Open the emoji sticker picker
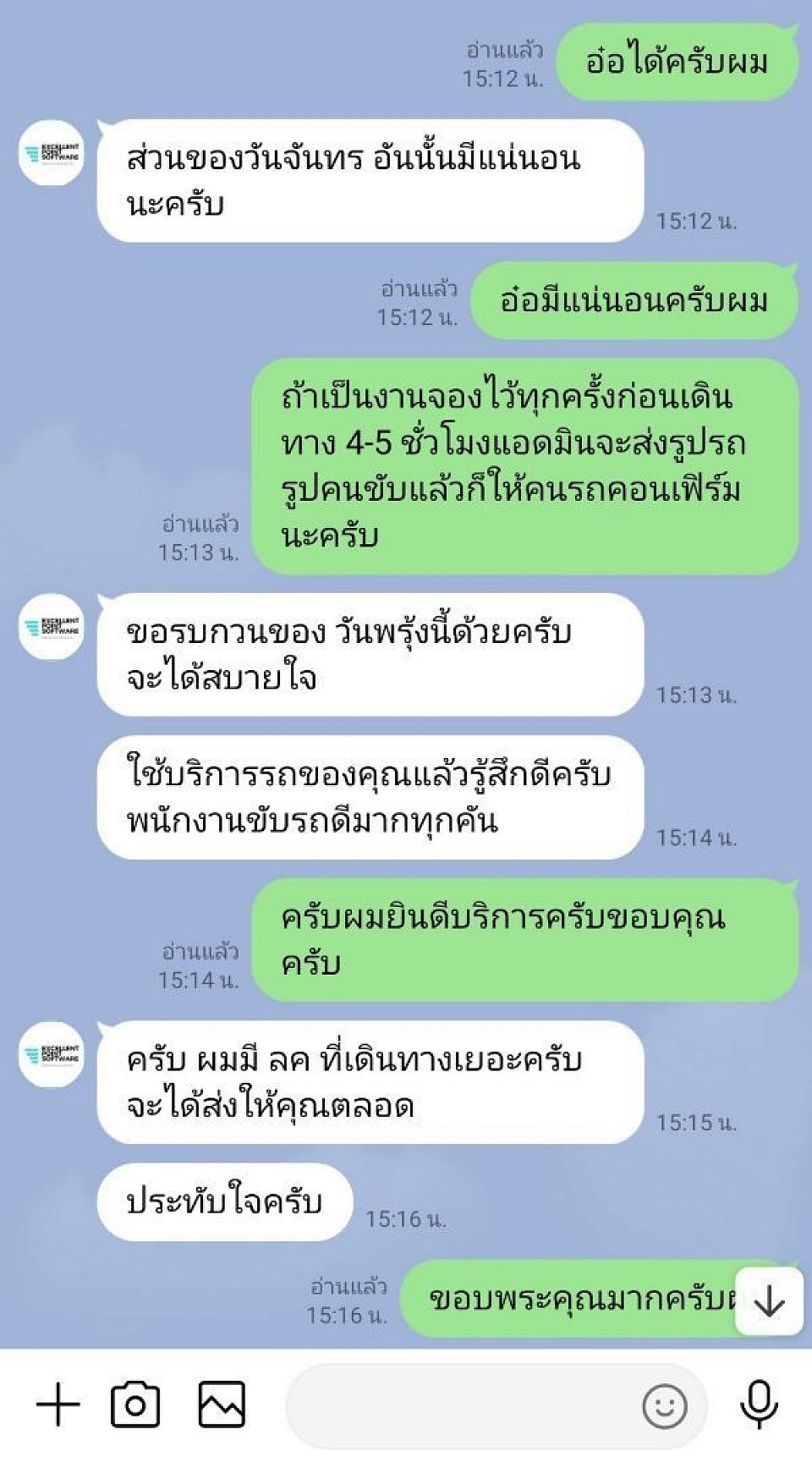Viewport: 812px width, 1462px height. [x=665, y=1406]
